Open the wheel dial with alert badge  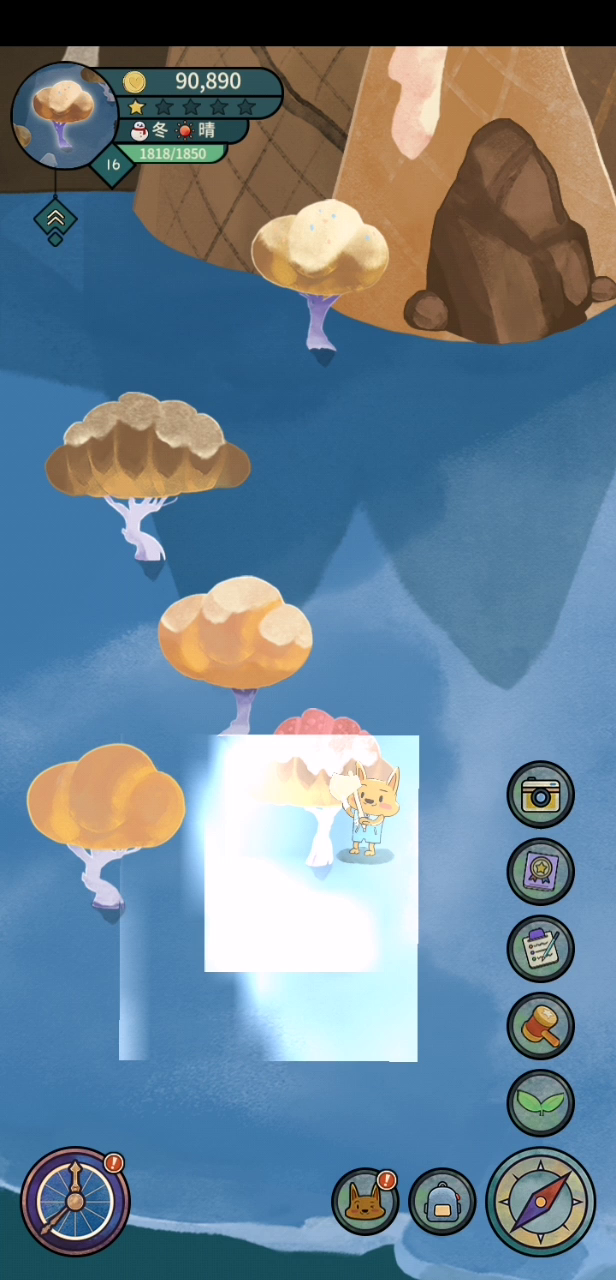tap(75, 1201)
